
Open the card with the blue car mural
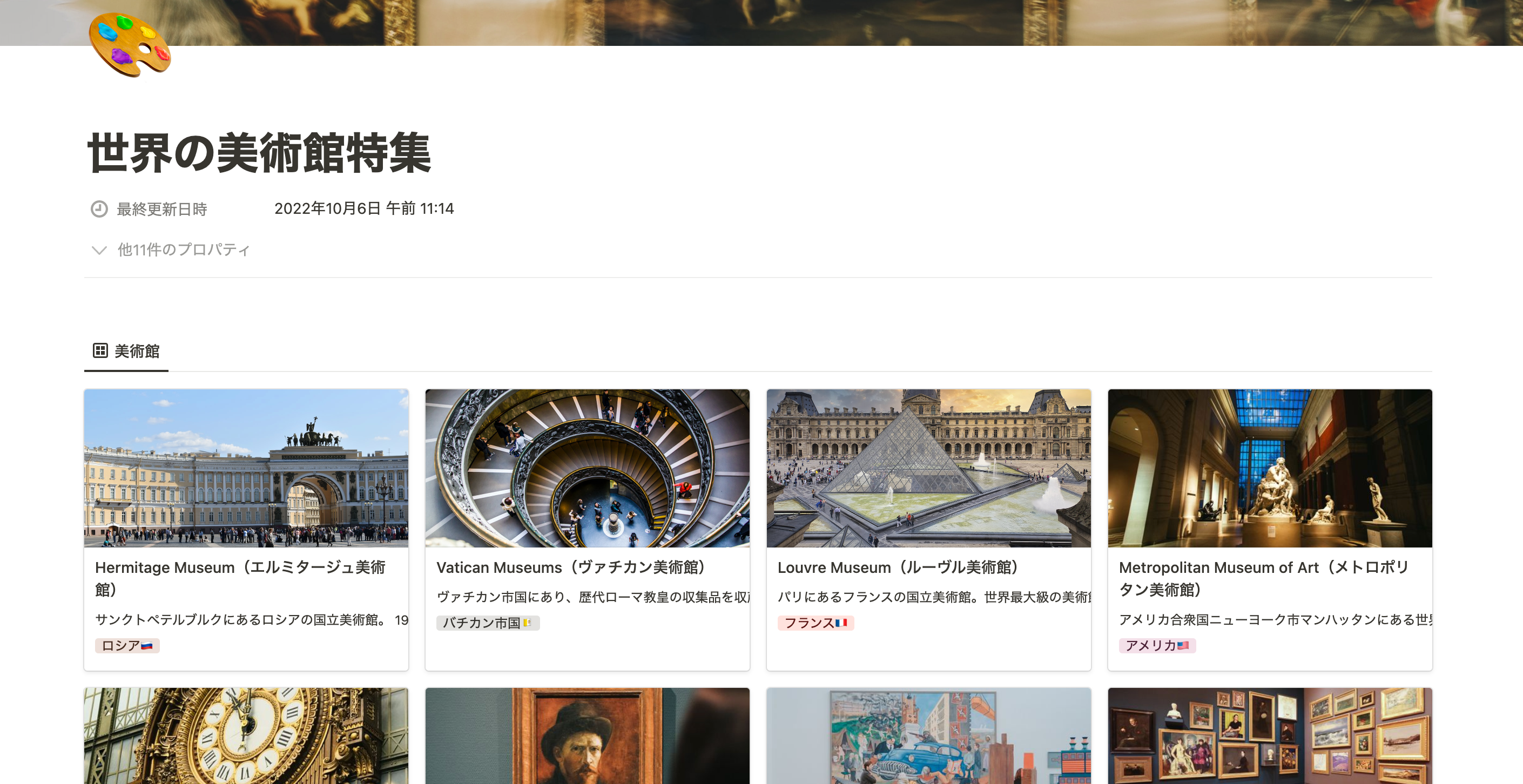tap(928, 736)
